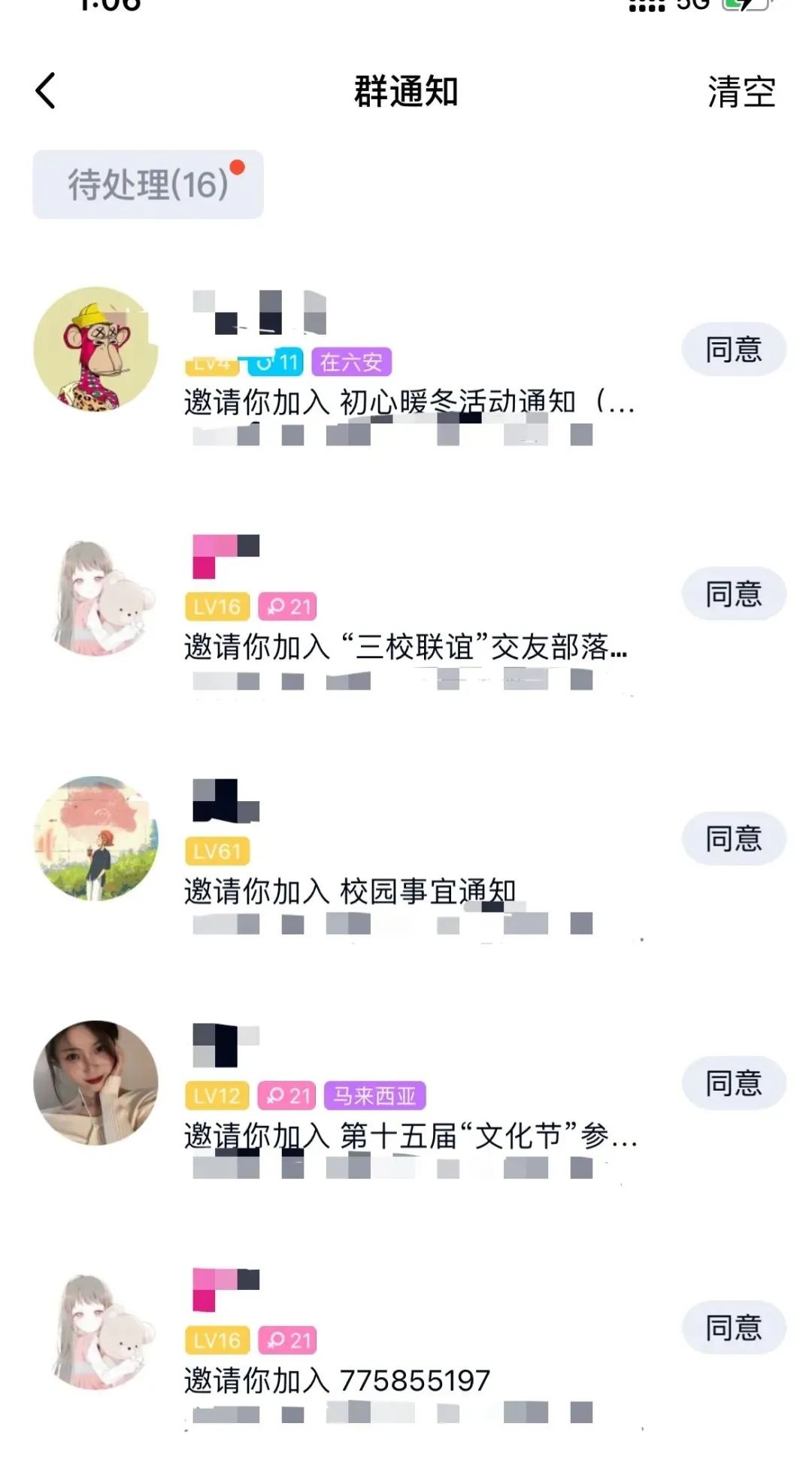The image size is (812, 1469).
Task: Go back using the arrow icon
Action: click(x=46, y=92)
